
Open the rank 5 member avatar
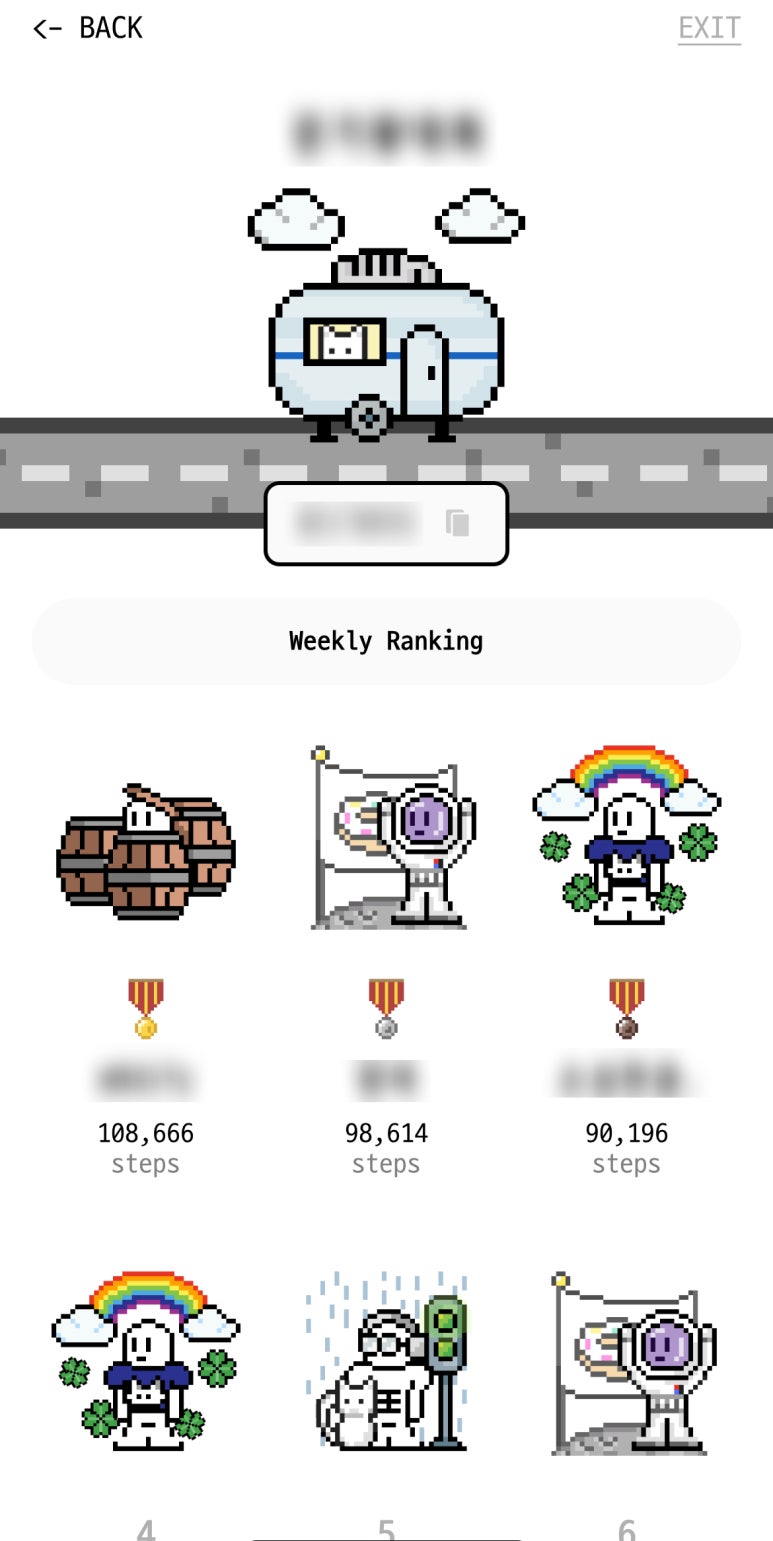387,1362
